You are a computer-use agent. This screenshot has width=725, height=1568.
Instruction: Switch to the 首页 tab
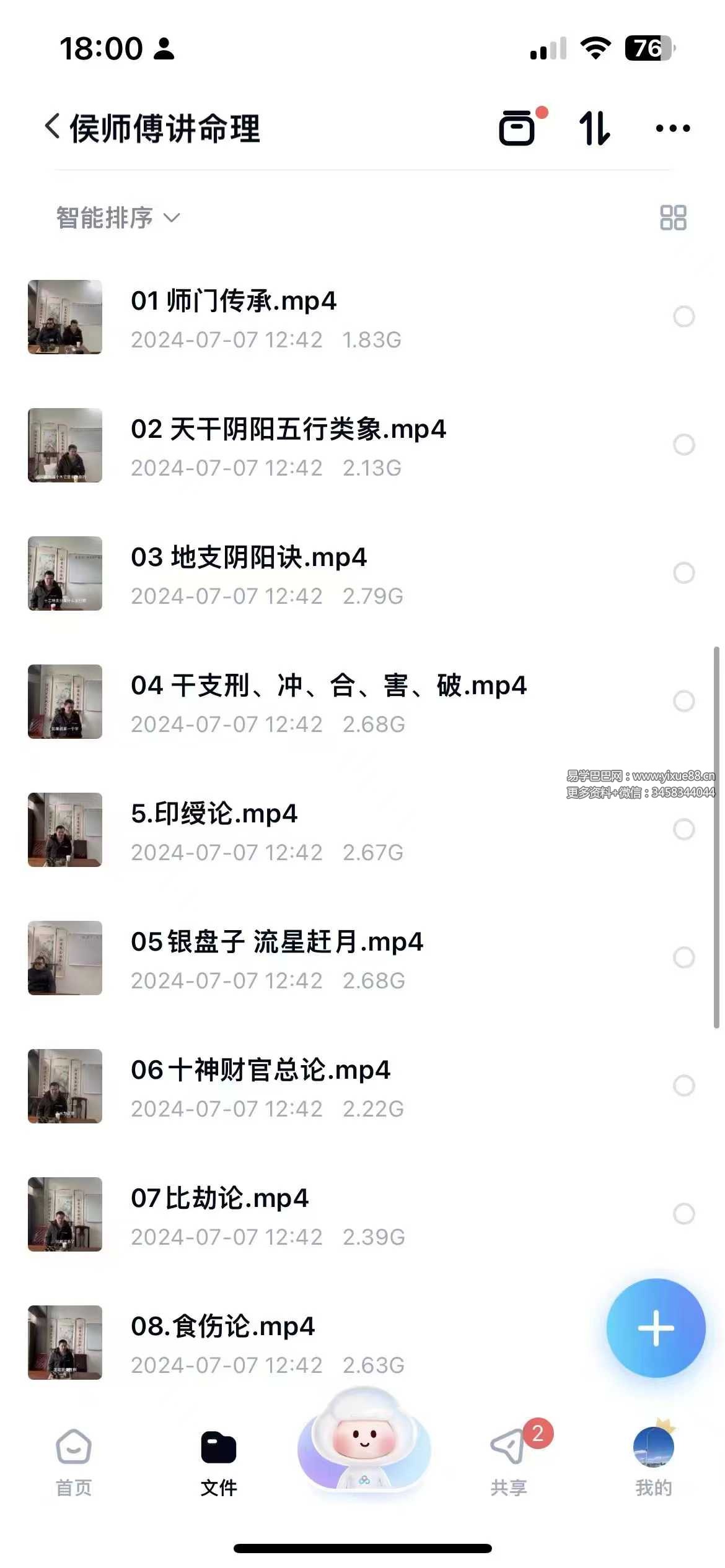click(74, 1463)
